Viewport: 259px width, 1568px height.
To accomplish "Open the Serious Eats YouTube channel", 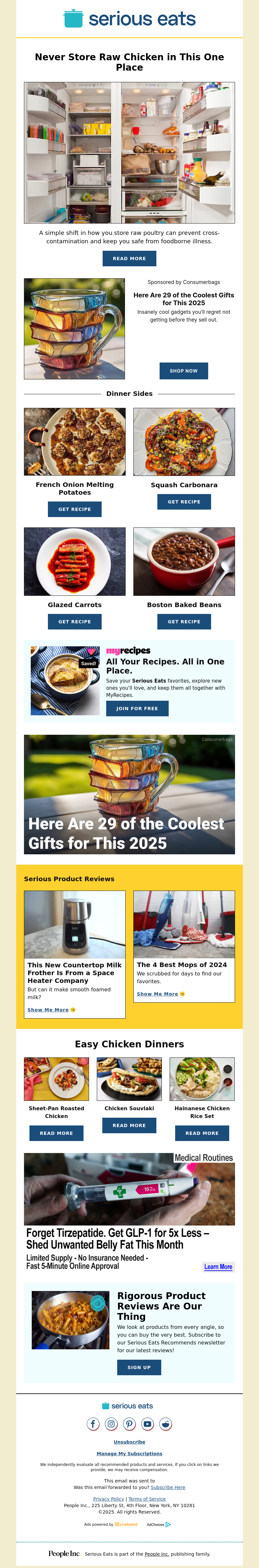I will coord(148,1424).
